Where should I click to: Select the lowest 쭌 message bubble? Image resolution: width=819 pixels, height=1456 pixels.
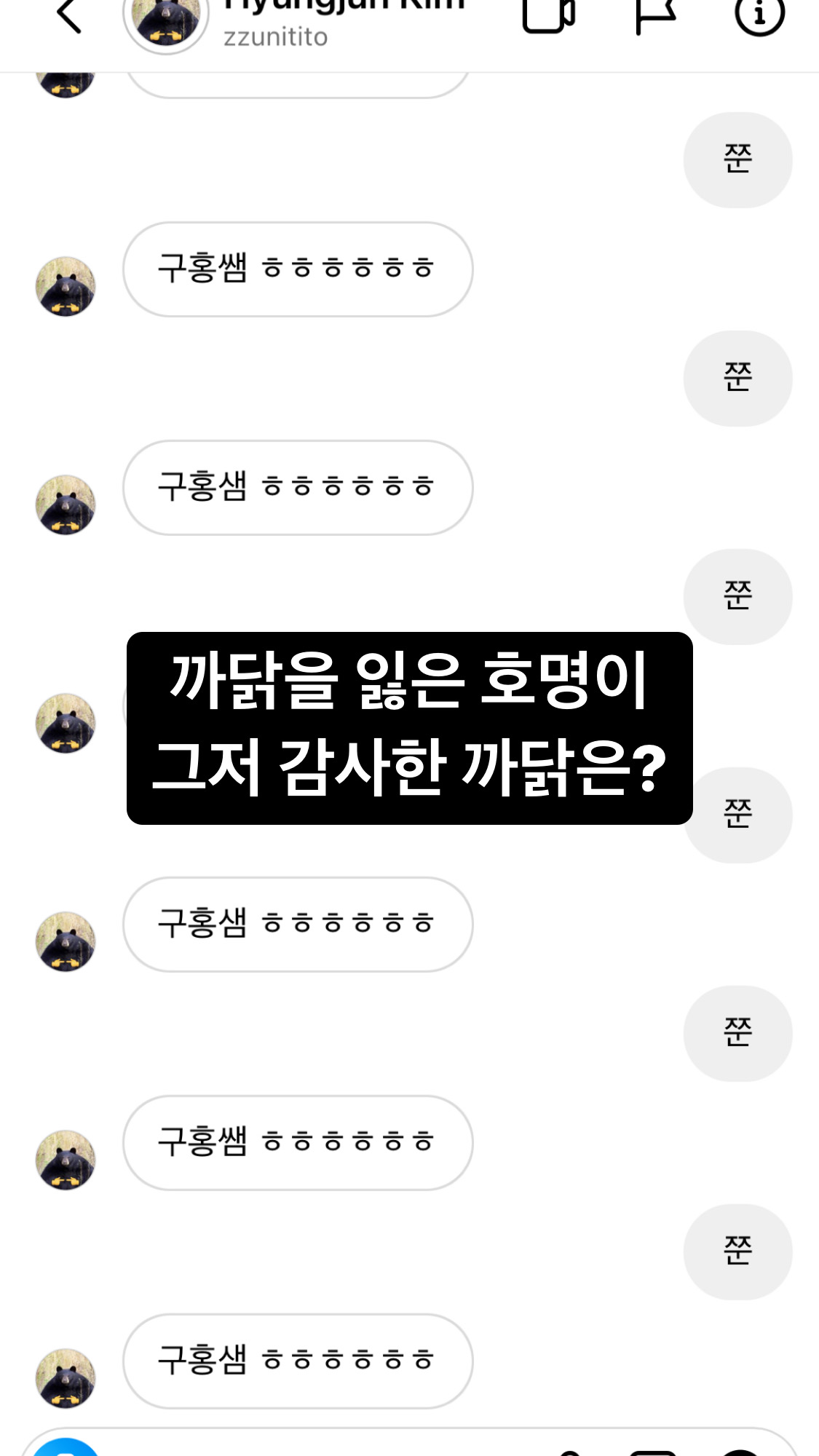point(738,1250)
